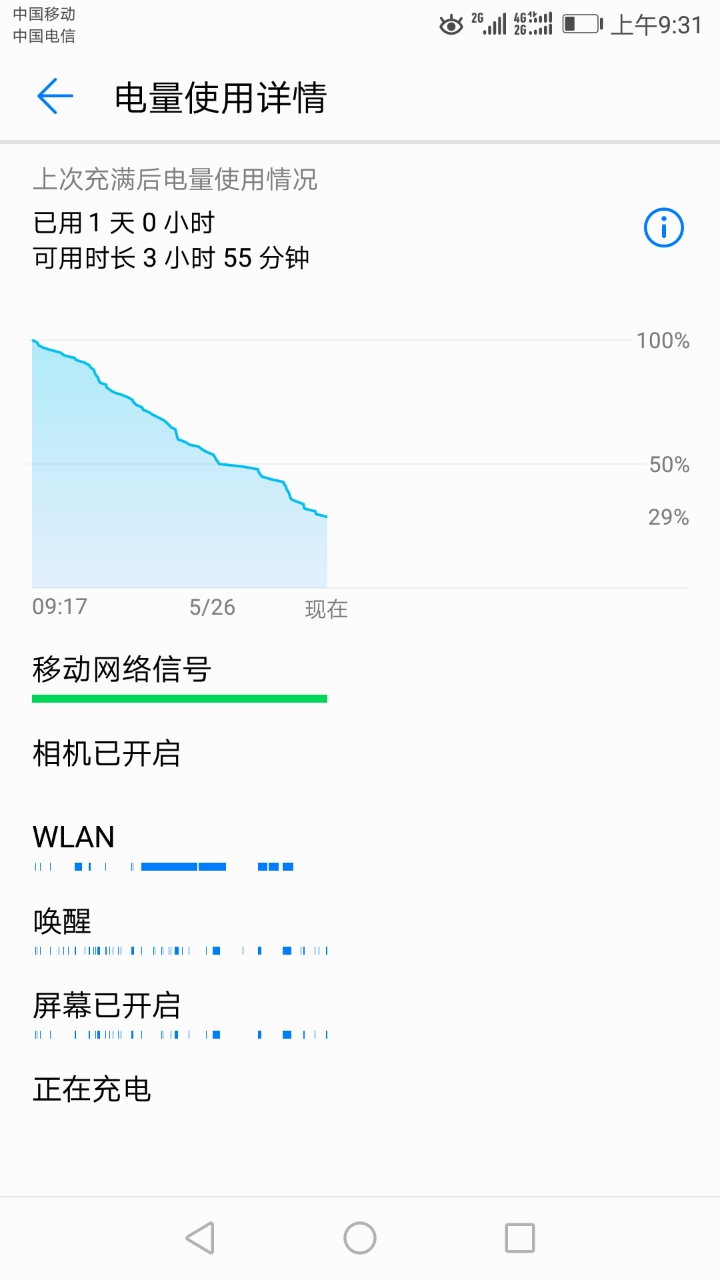Tap the system back button
The height and width of the screenshot is (1280, 720).
[200, 1238]
